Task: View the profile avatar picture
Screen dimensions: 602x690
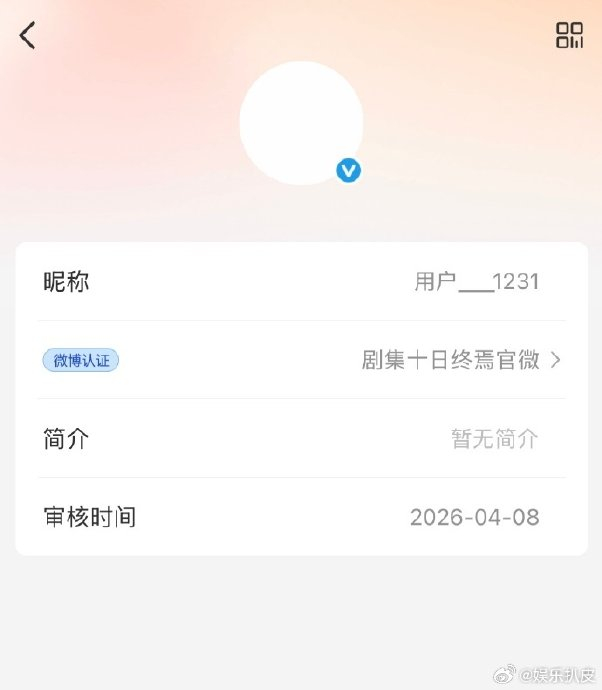Action: pos(301,122)
